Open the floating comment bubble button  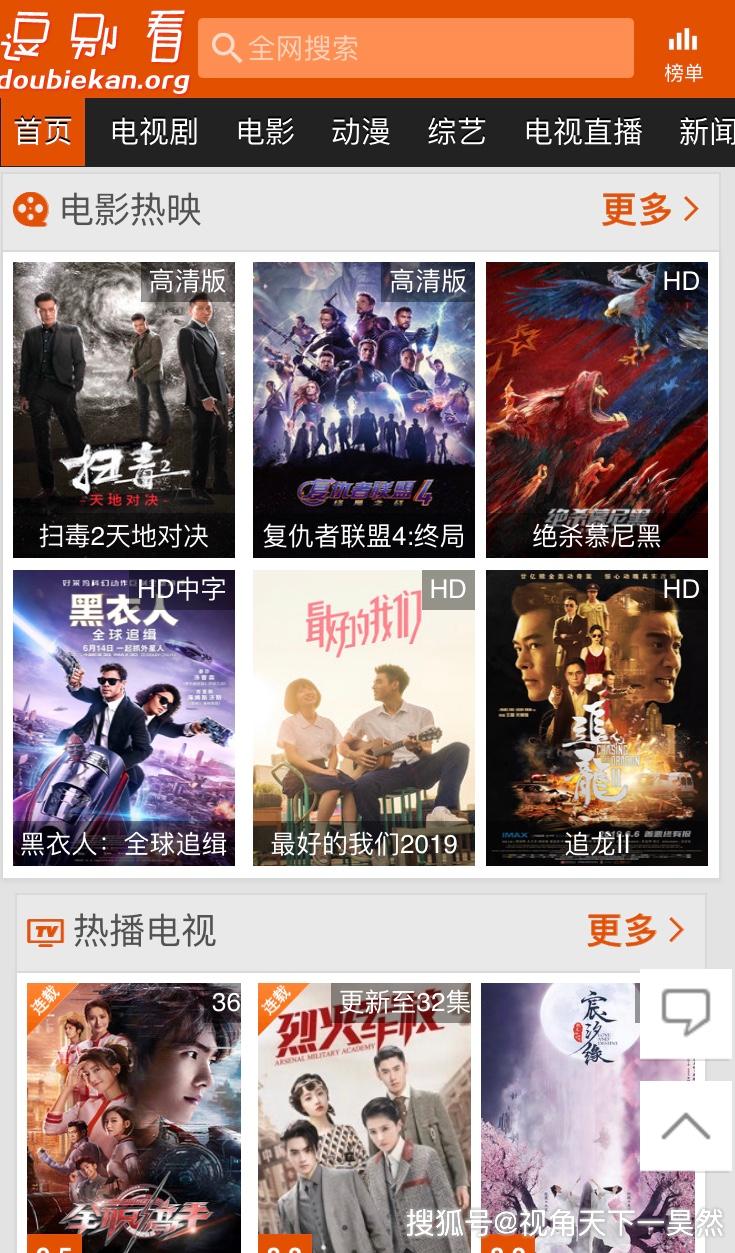(686, 1014)
